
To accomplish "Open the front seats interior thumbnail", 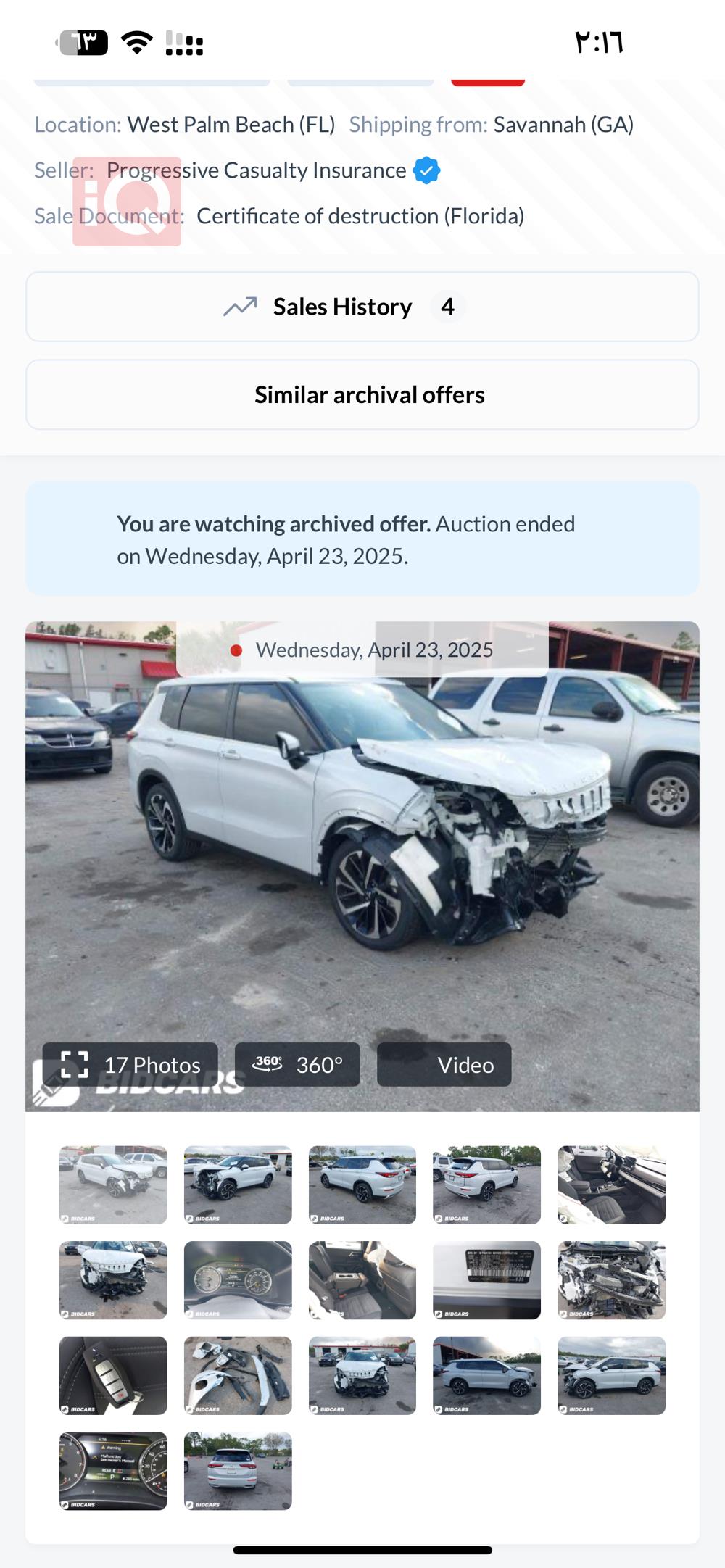I will (611, 1185).
